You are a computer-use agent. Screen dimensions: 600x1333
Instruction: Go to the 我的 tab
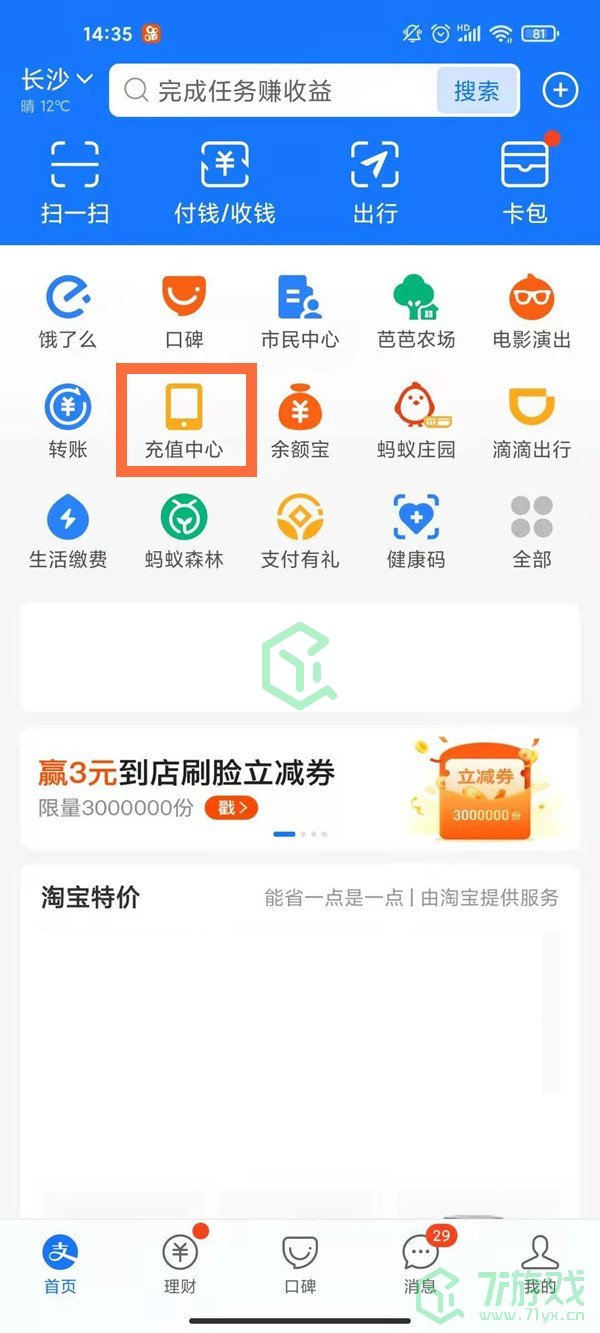click(x=540, y=1264)
